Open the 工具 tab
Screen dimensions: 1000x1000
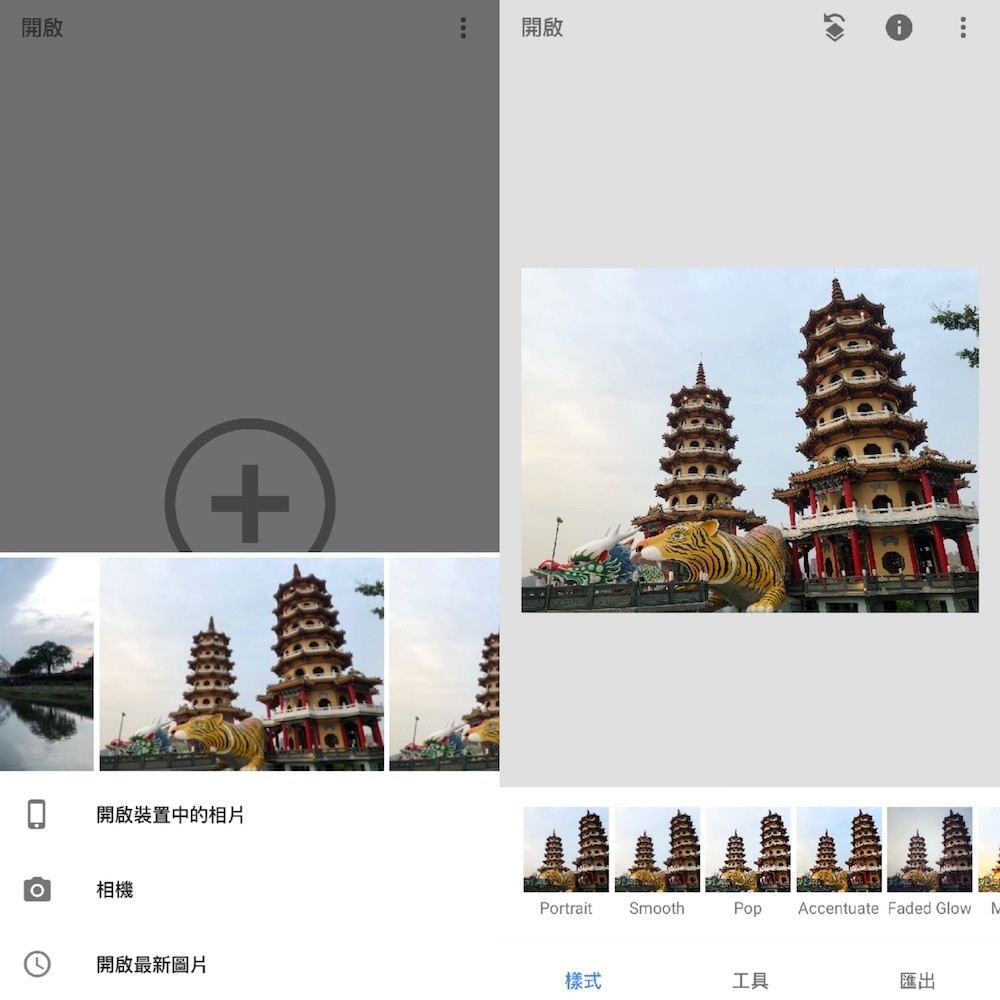coord(750,980)
